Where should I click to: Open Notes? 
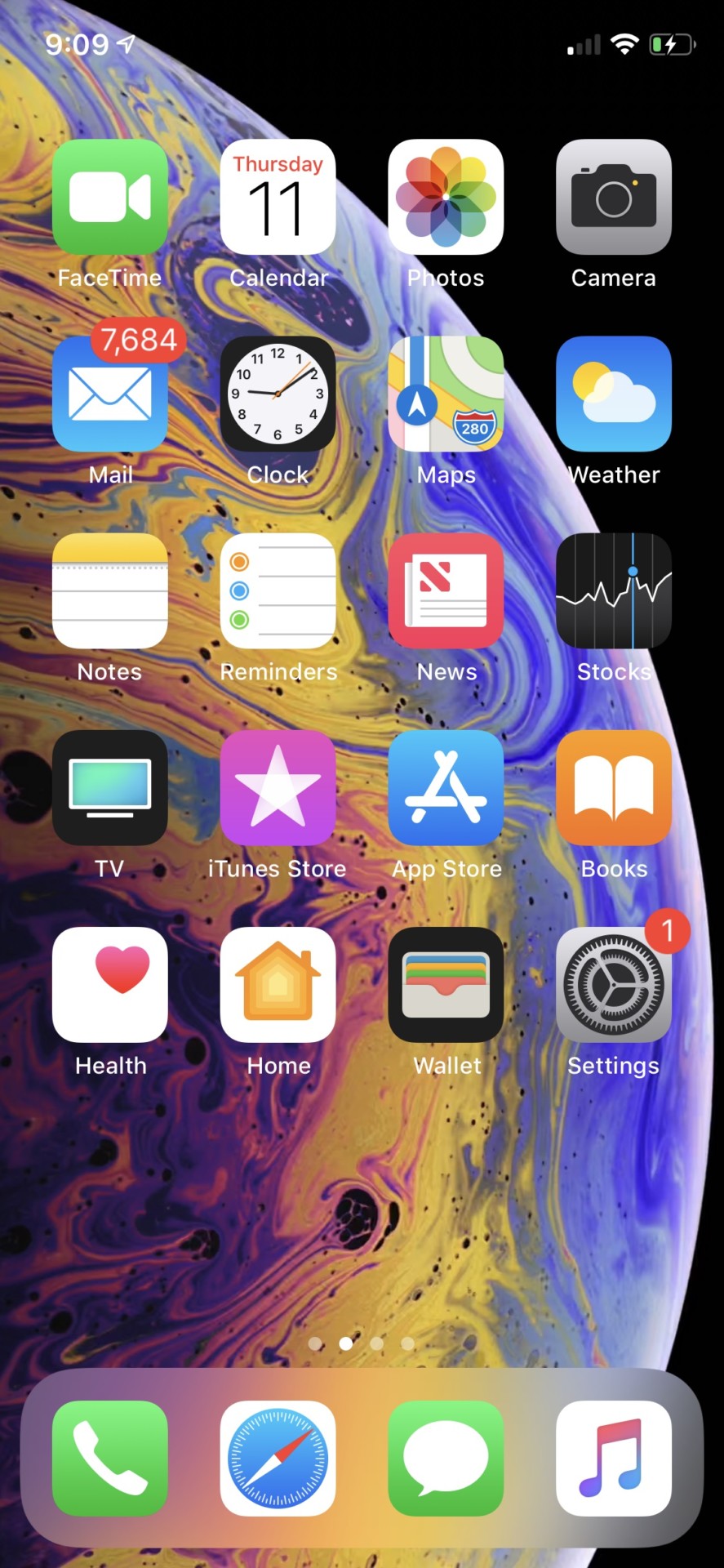coord(110,590)
